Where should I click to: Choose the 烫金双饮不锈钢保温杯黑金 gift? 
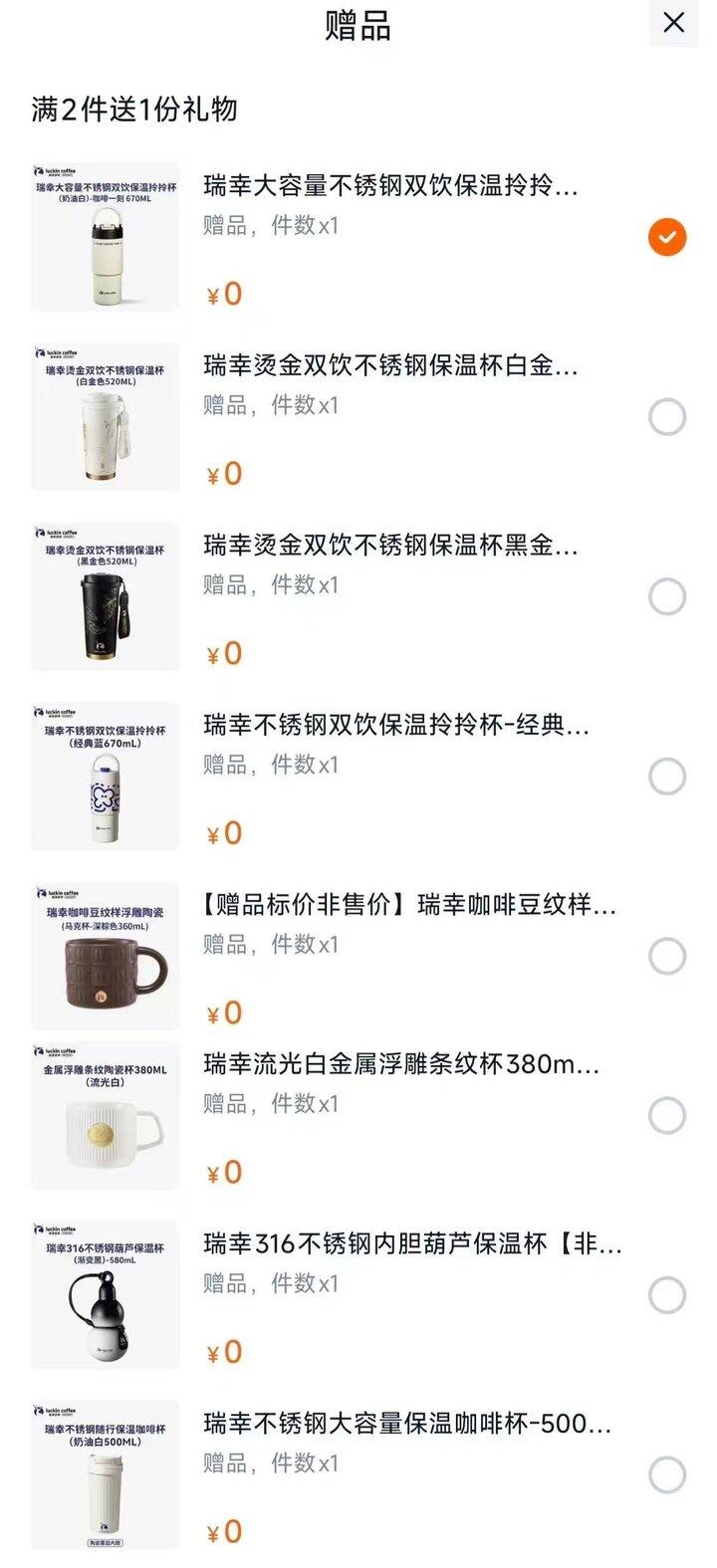point(667,597)
